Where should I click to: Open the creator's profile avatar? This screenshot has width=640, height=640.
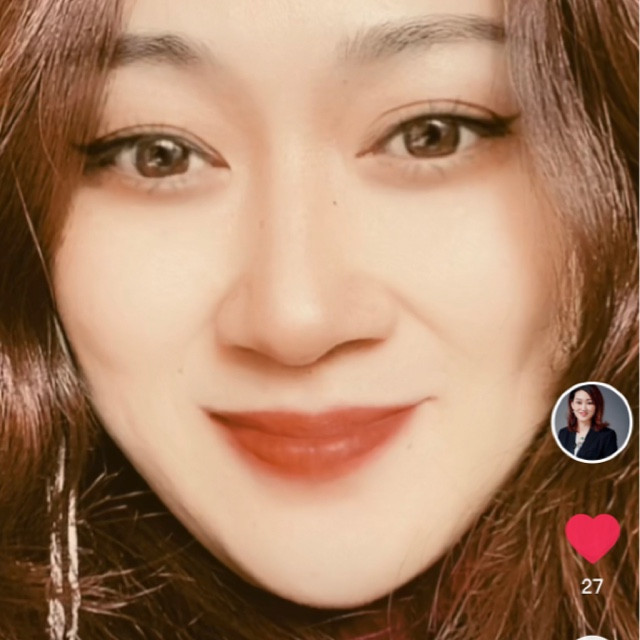[592, 422]
